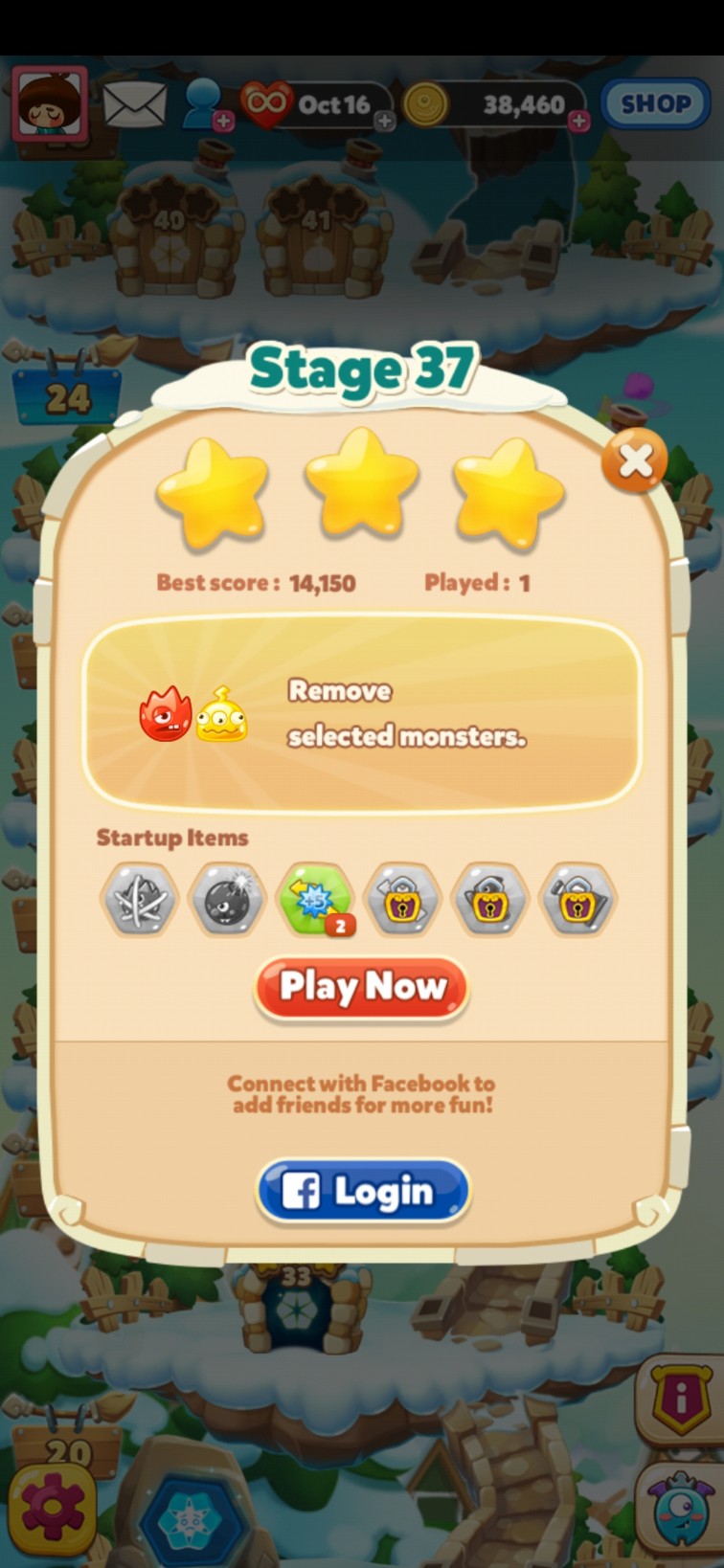This screenshot has height=1568, width=724.
Task: Start the stage with Play Now
Action: [x=362, y=987]
